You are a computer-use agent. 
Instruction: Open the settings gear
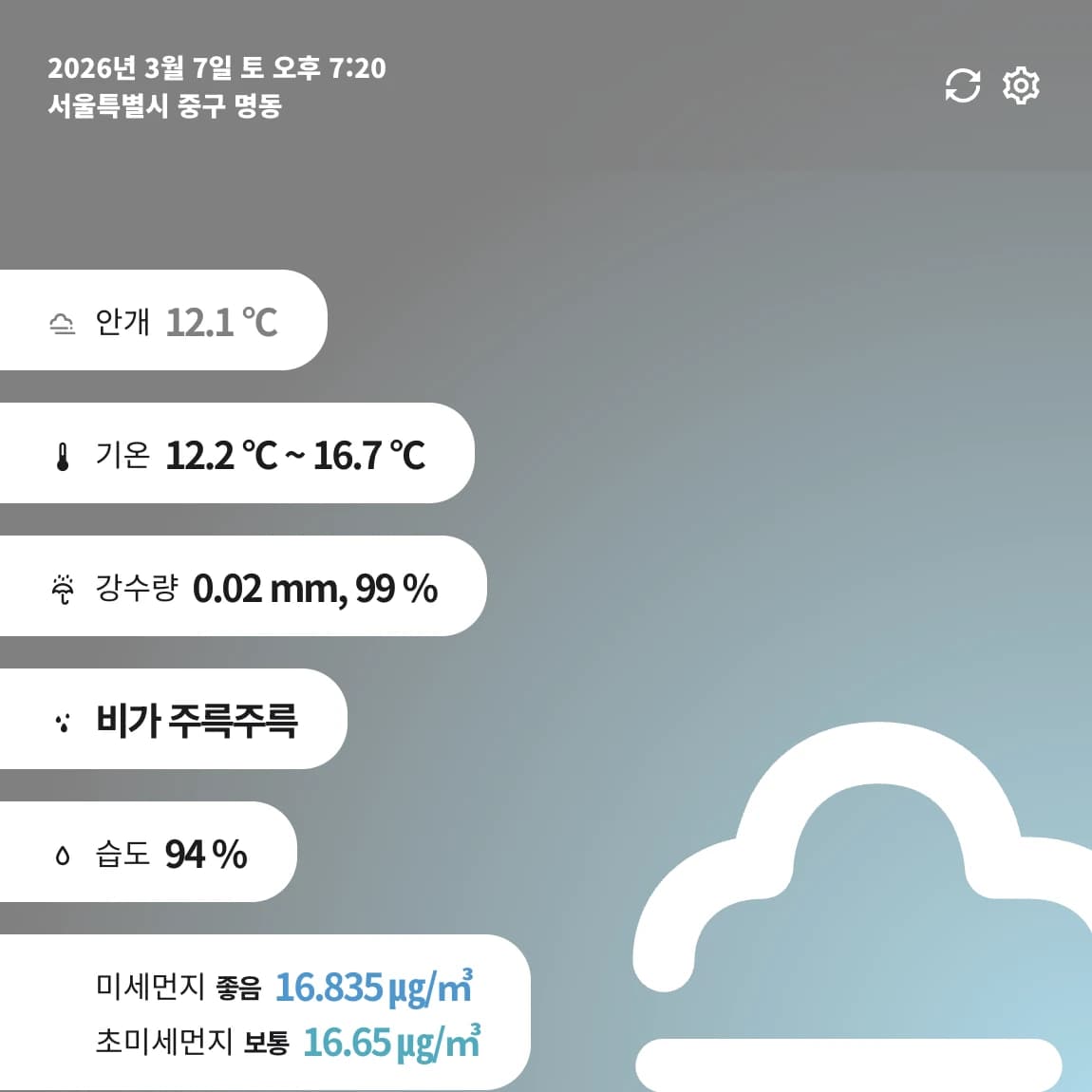click(1021, 85)
